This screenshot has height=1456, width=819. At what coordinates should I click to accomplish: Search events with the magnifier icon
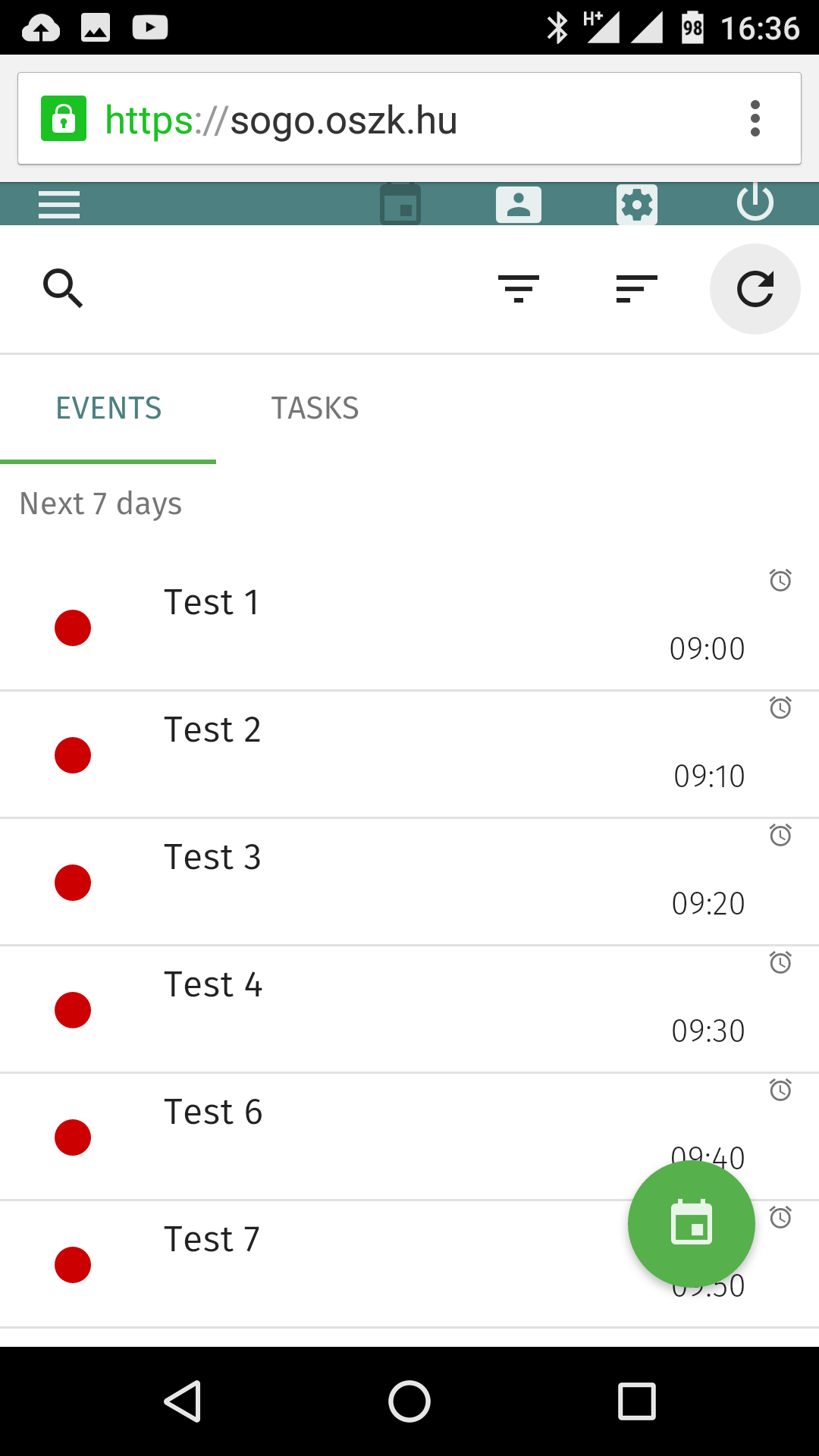click(63, 288)
